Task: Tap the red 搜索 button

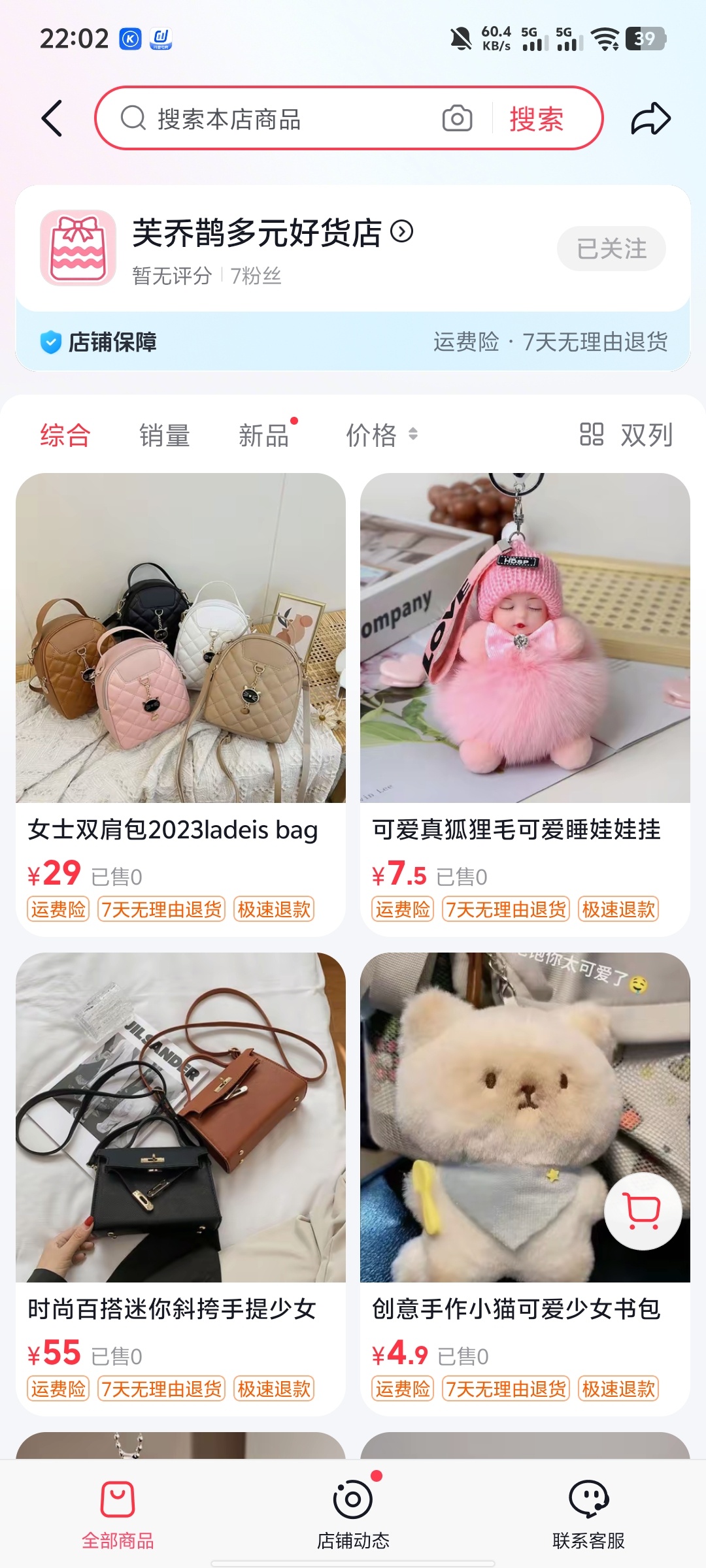Action: [x=537, y=119]
